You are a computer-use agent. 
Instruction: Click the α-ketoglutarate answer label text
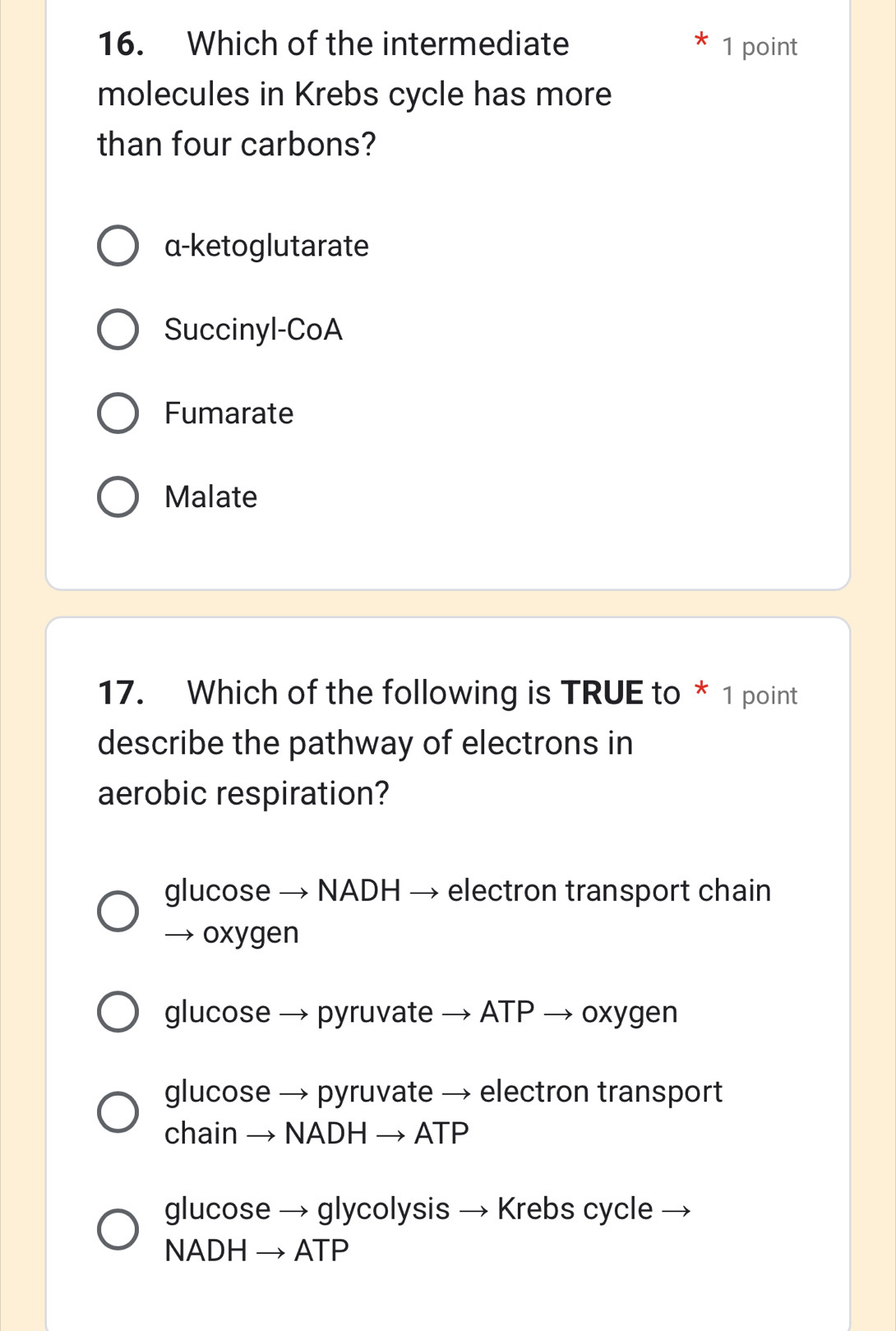pyautogui.click(x=266, y=245)
